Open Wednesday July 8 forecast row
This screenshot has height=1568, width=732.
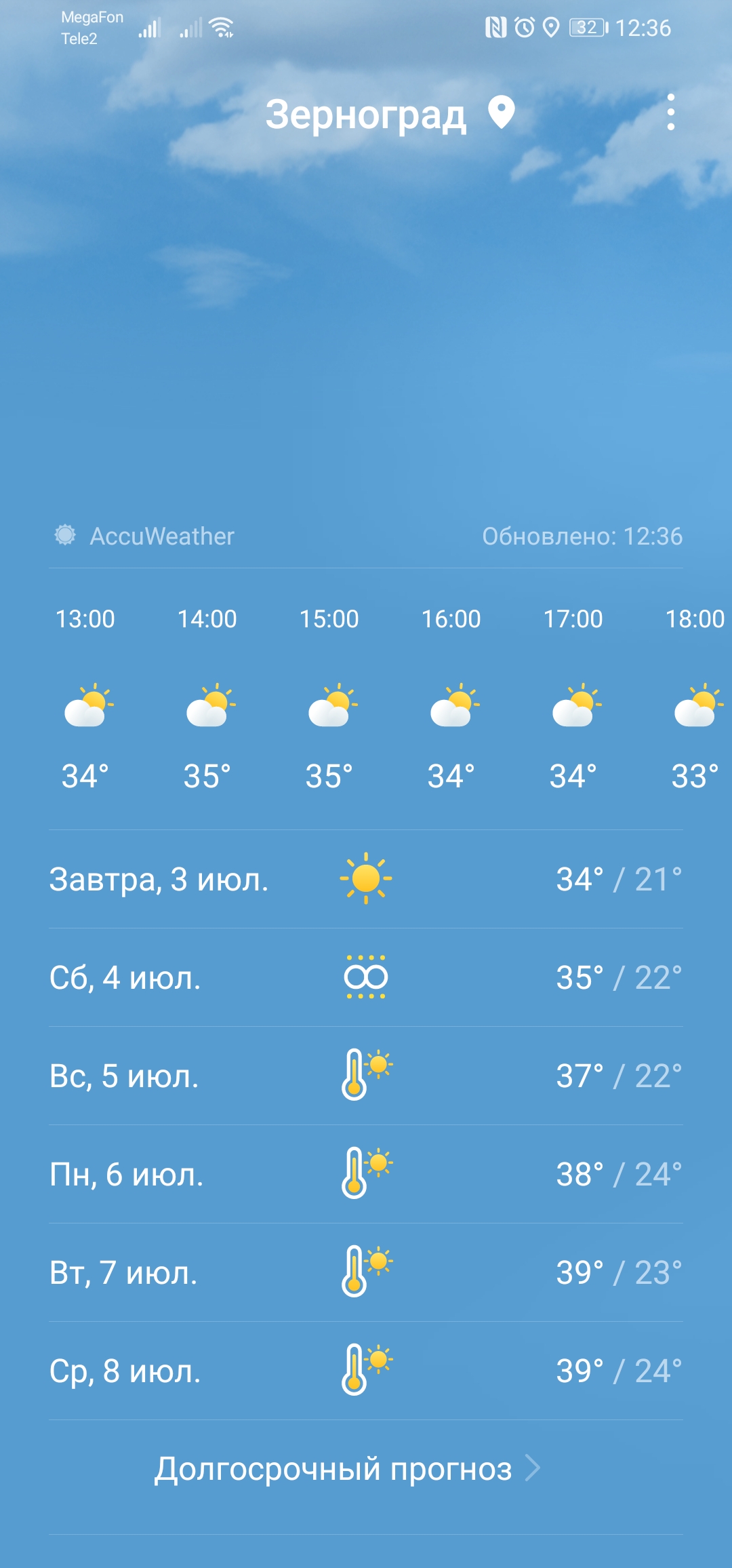(365, 1371)
